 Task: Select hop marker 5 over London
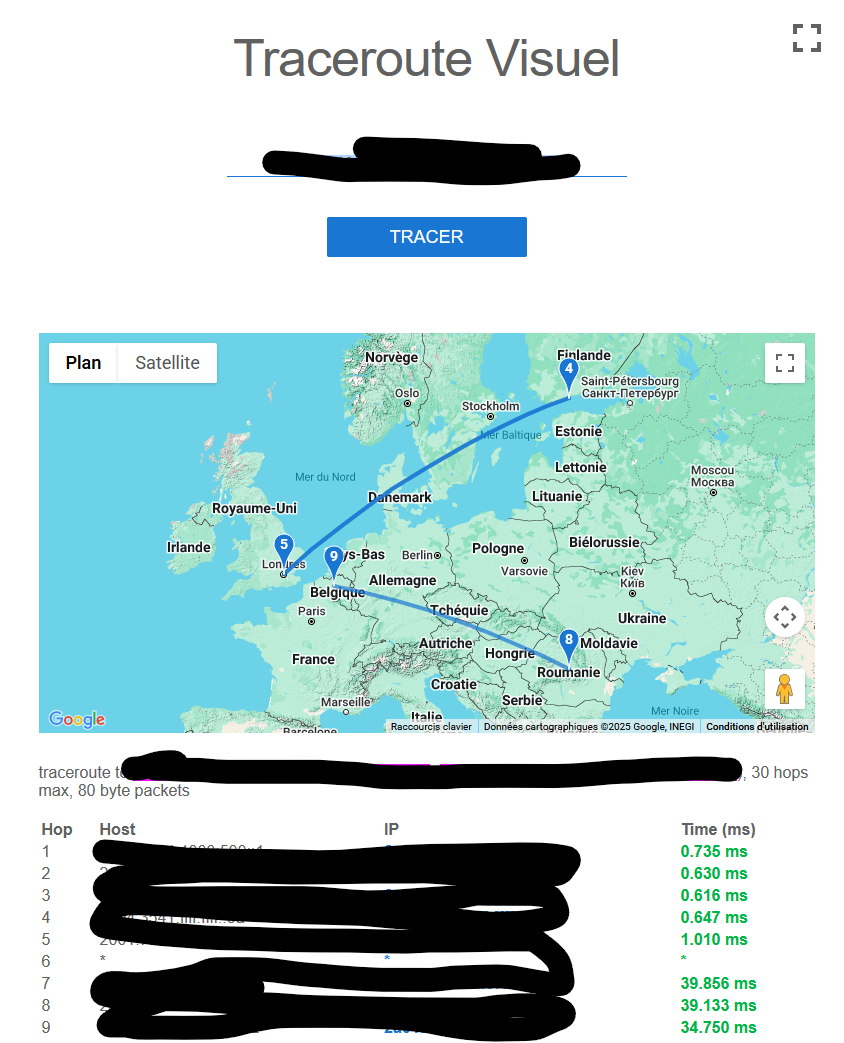[284, 547]
